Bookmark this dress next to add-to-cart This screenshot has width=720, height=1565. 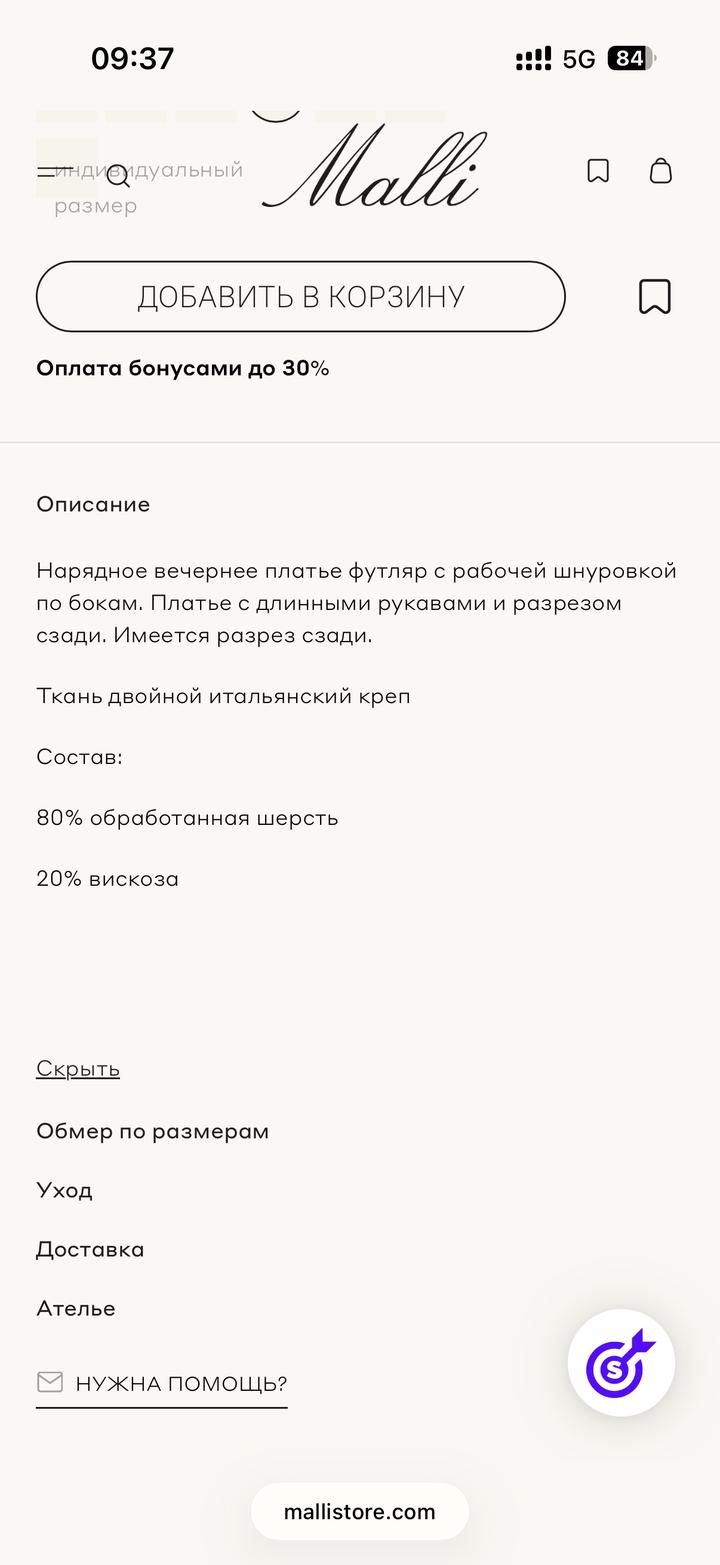[x=655, y=297]
